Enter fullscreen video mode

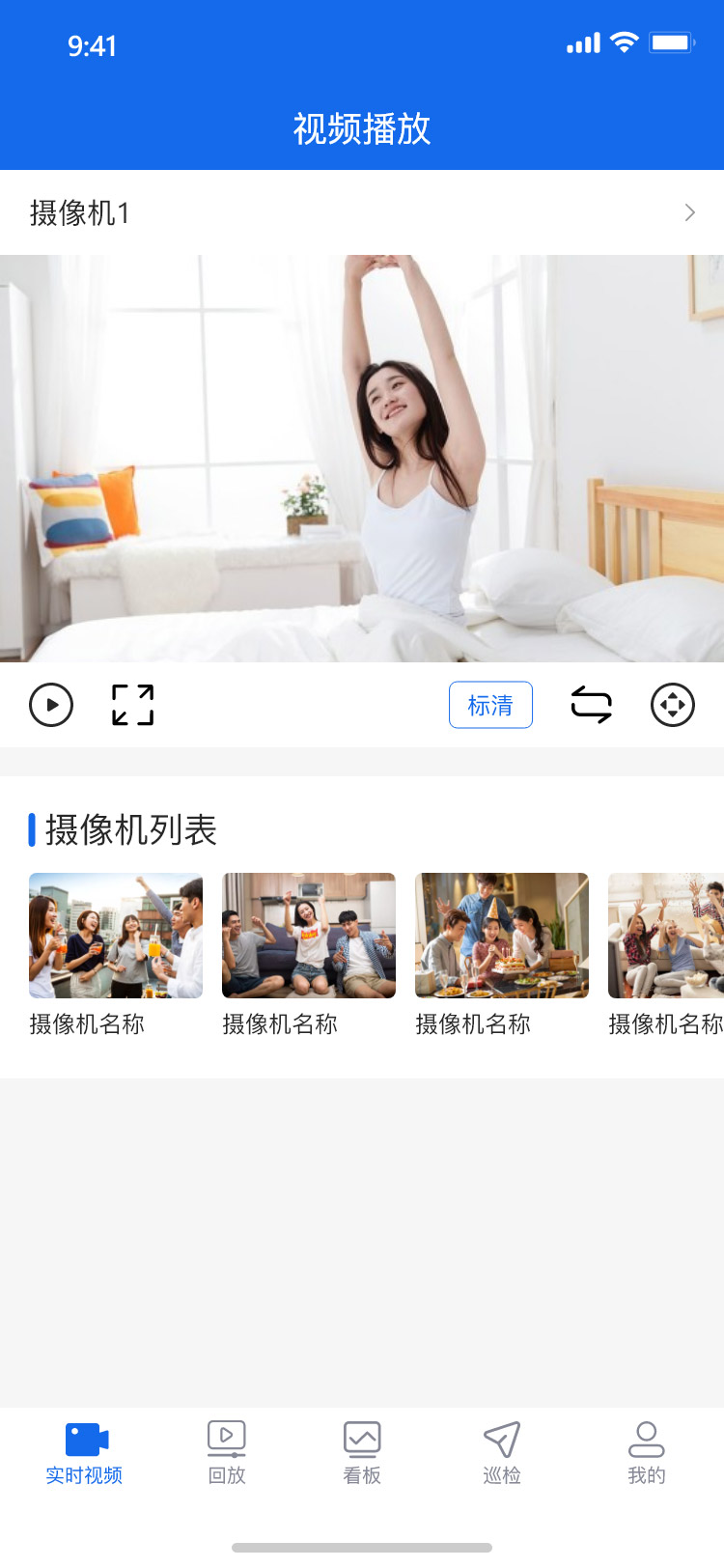pos(133,705)
